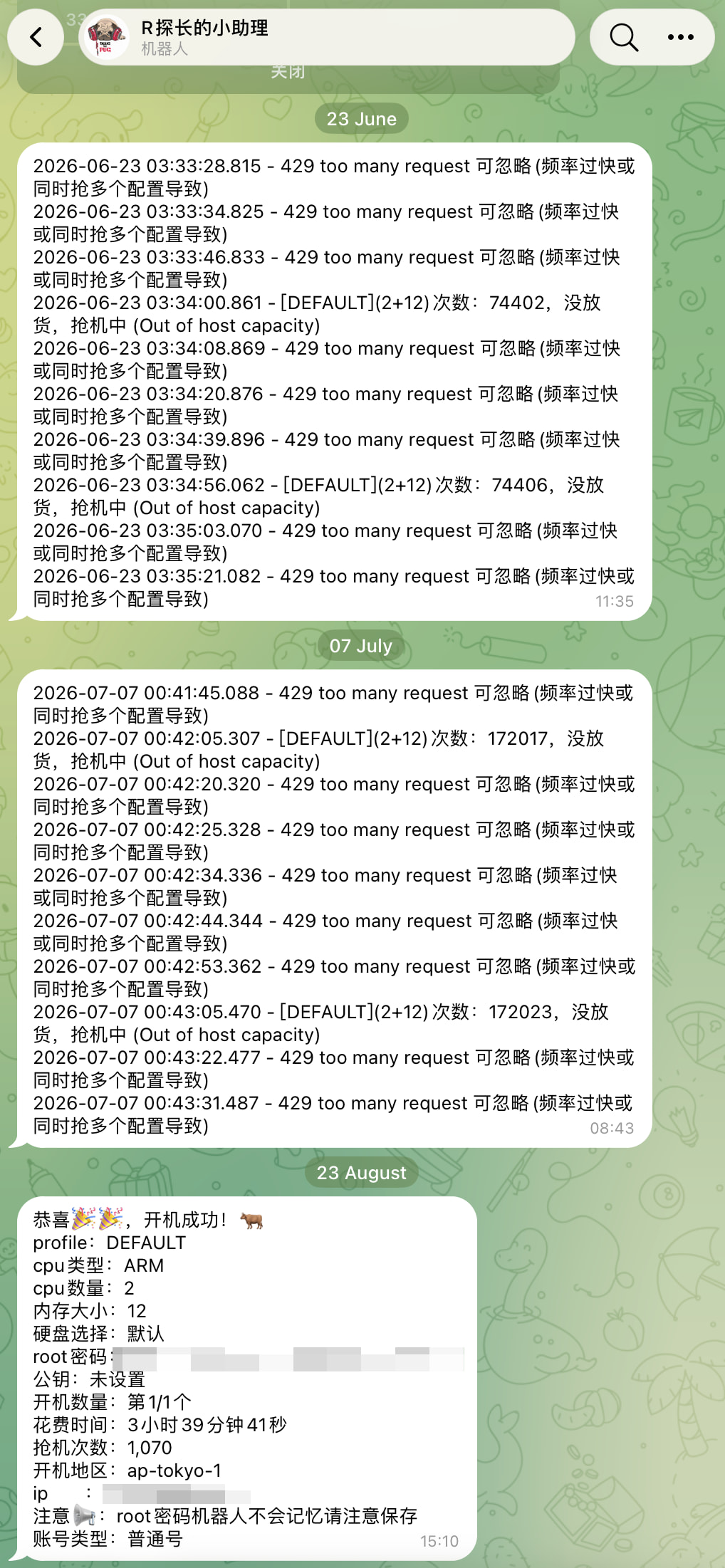Screen dimensions: 725x1568
Task: Go back to the chat list
Action: pyautogui.click(x=36, y=37)
